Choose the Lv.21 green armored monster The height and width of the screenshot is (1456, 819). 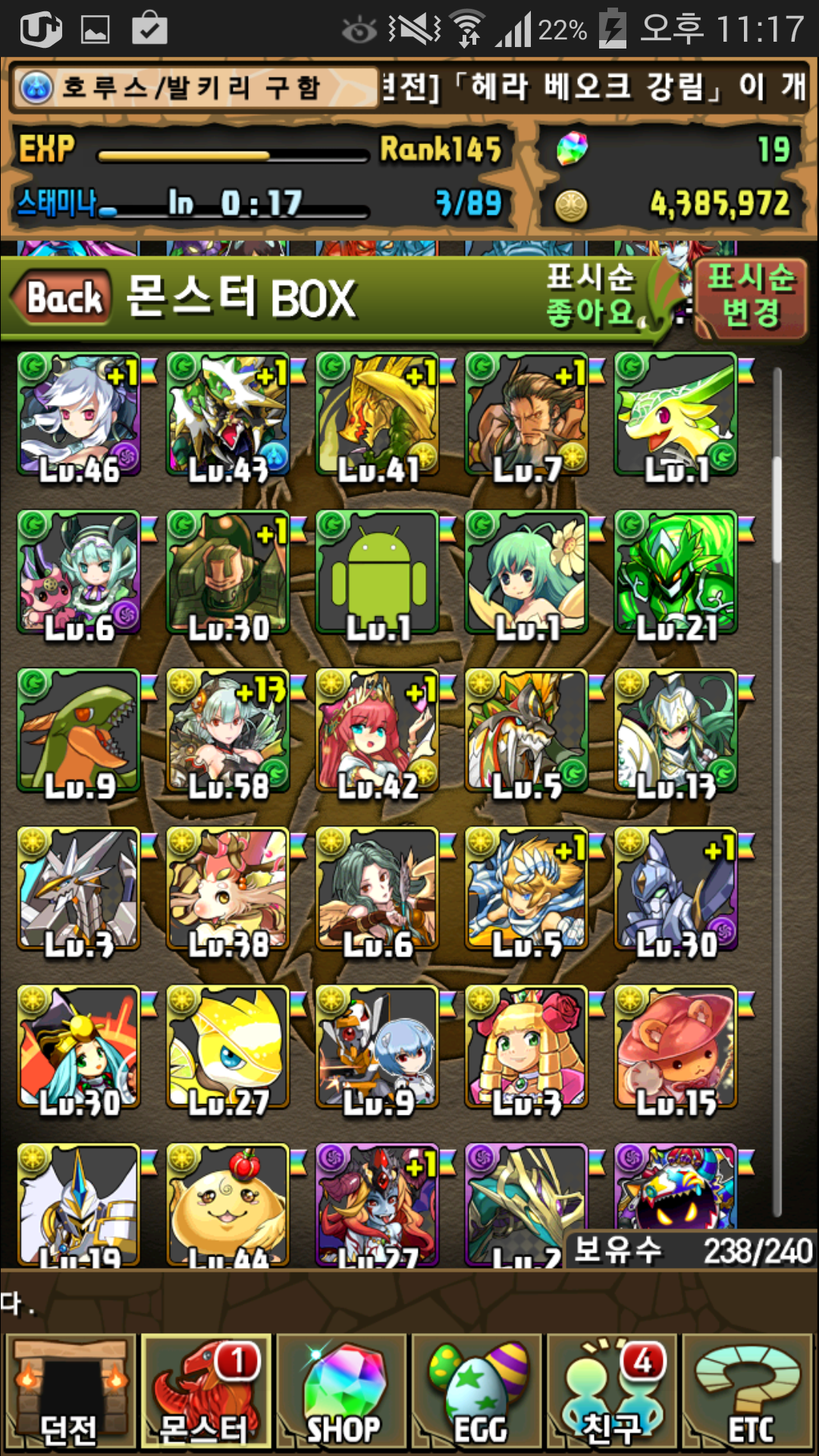pyautogui.click(x=676, y=574)
